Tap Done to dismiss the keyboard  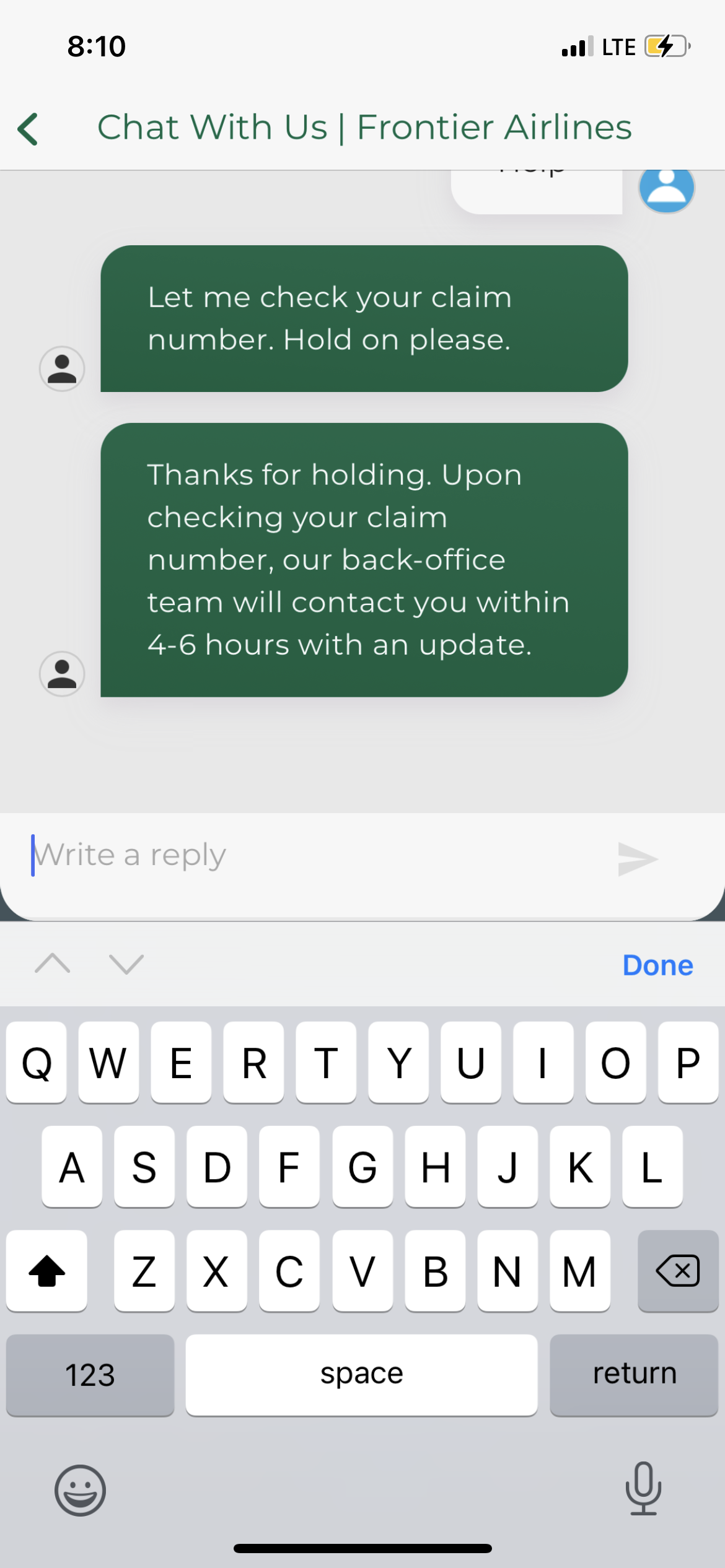[657, 965]
